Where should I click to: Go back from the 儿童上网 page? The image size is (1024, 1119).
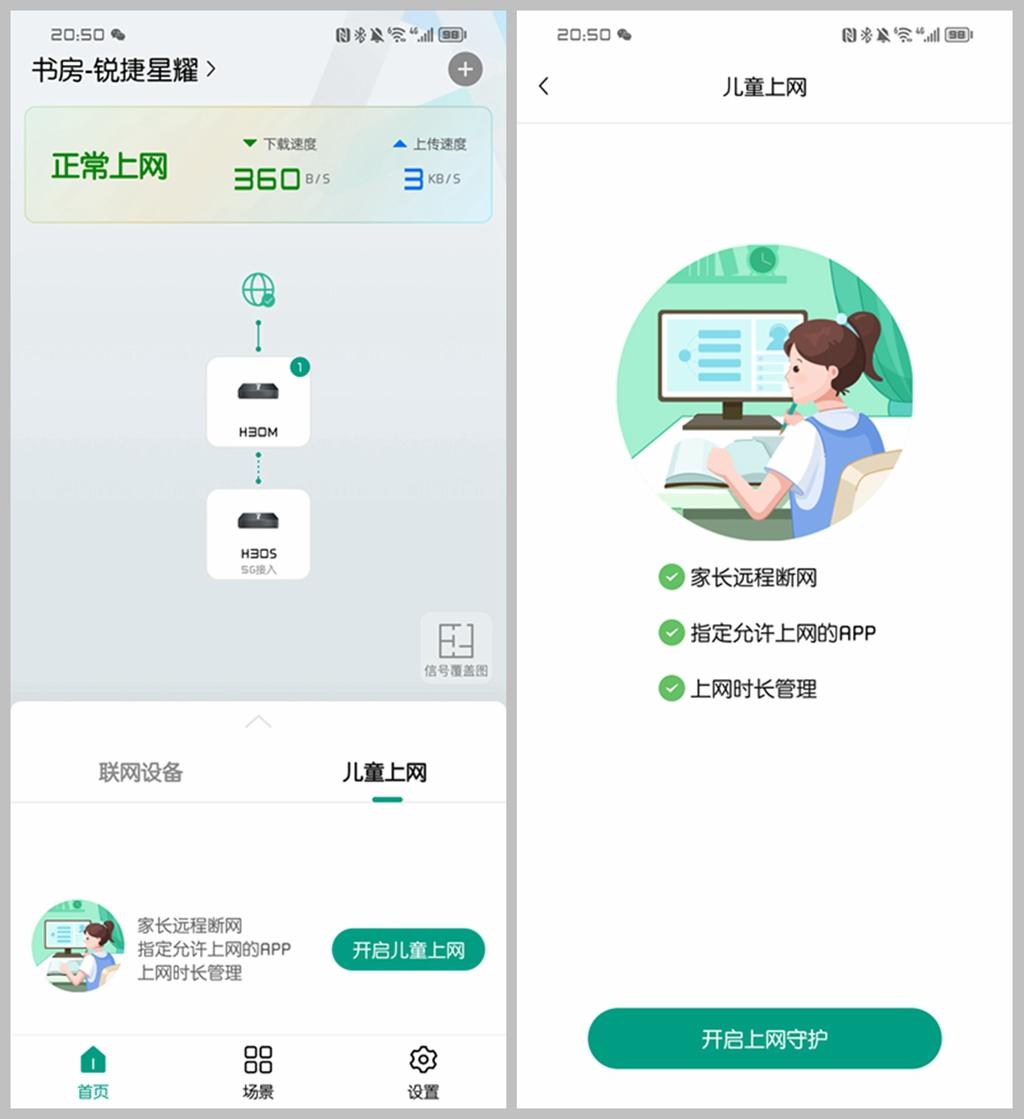[x=544, y=87]
